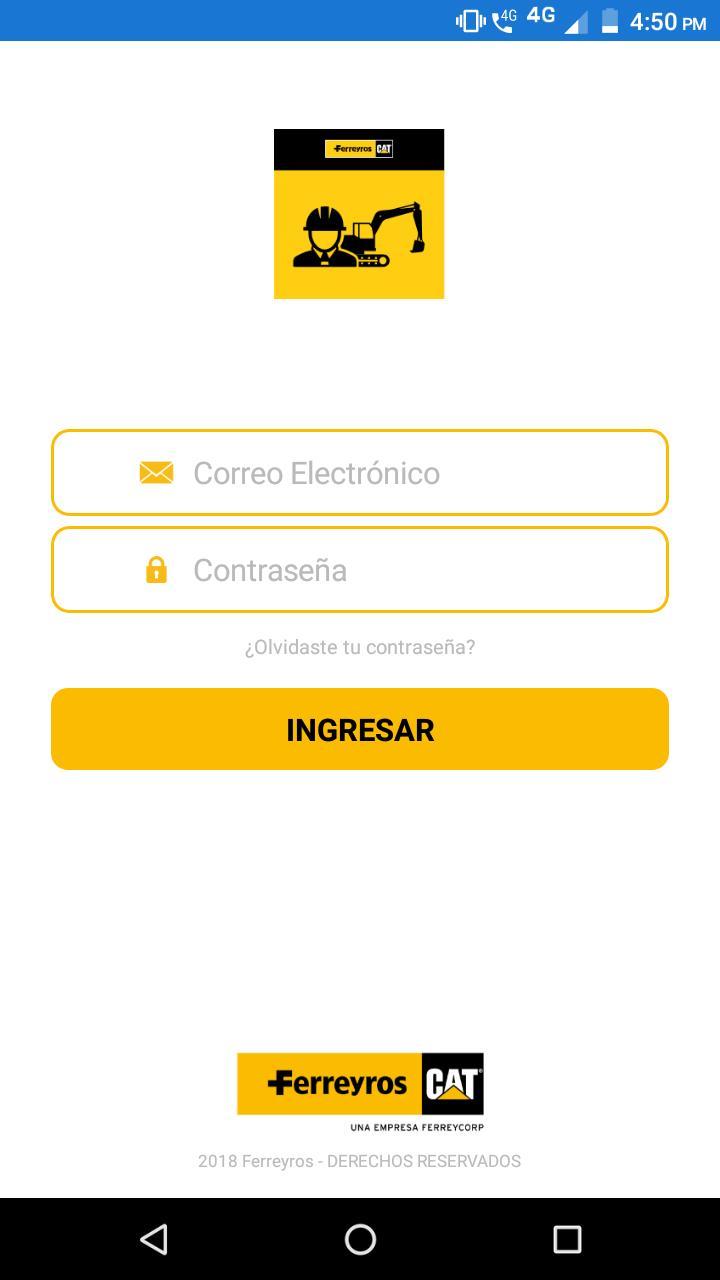The image size is (720, 1280).
Task: Click the UNA EMPRESA FERREYCORP text
Action: click(x=415, y=1124)
